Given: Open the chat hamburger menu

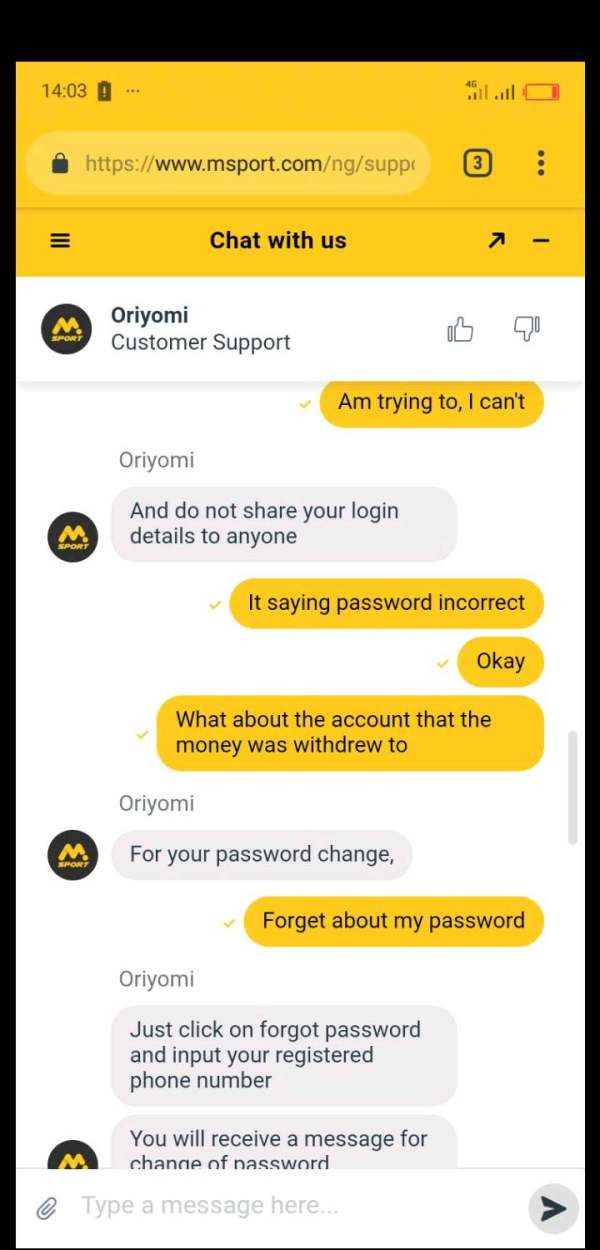Looking at the screenshot, I should [x=60, y=241].
